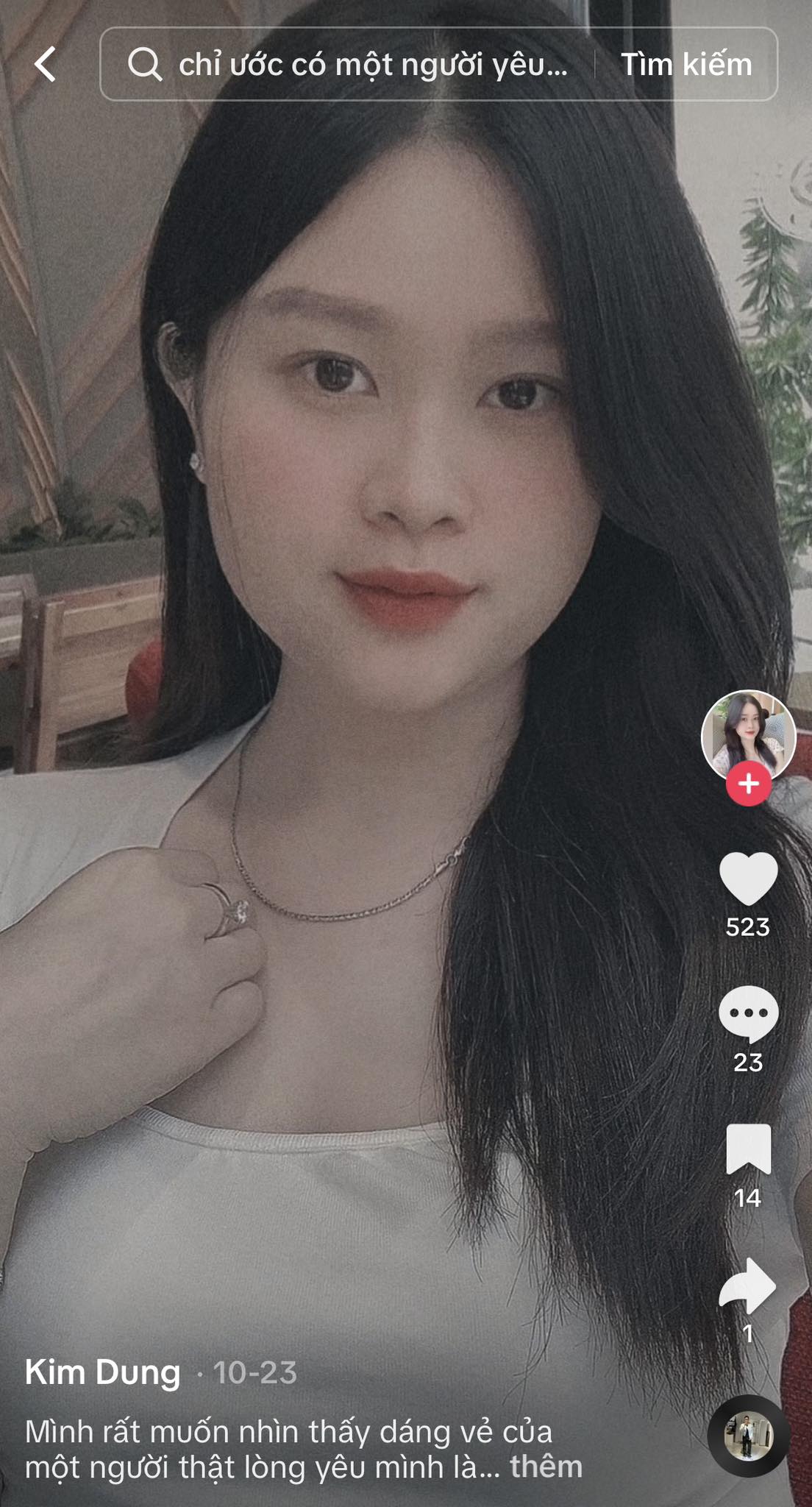Share this video using the arrow

(748, 1286)
